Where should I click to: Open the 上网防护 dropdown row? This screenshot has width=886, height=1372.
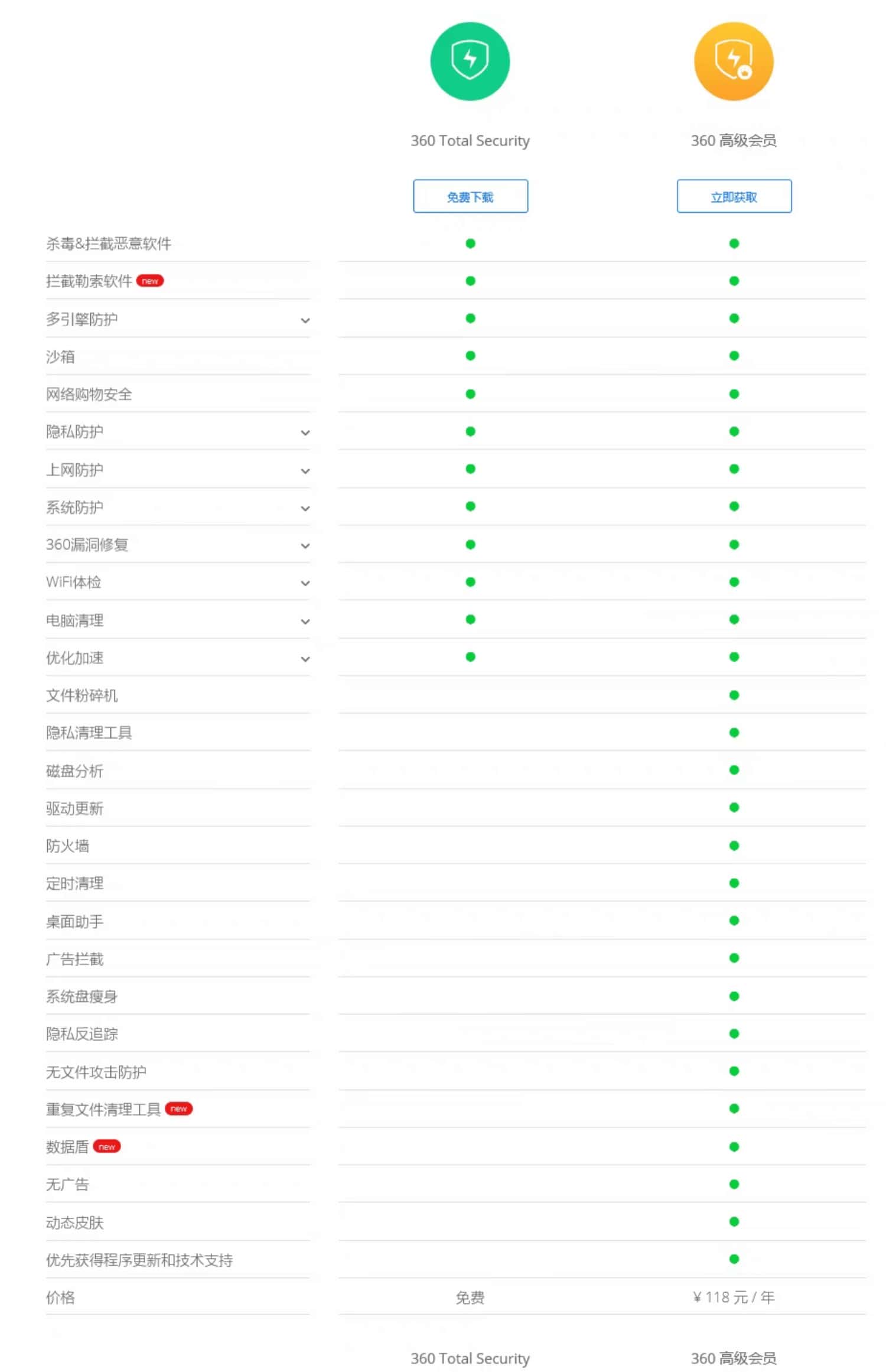305,471
